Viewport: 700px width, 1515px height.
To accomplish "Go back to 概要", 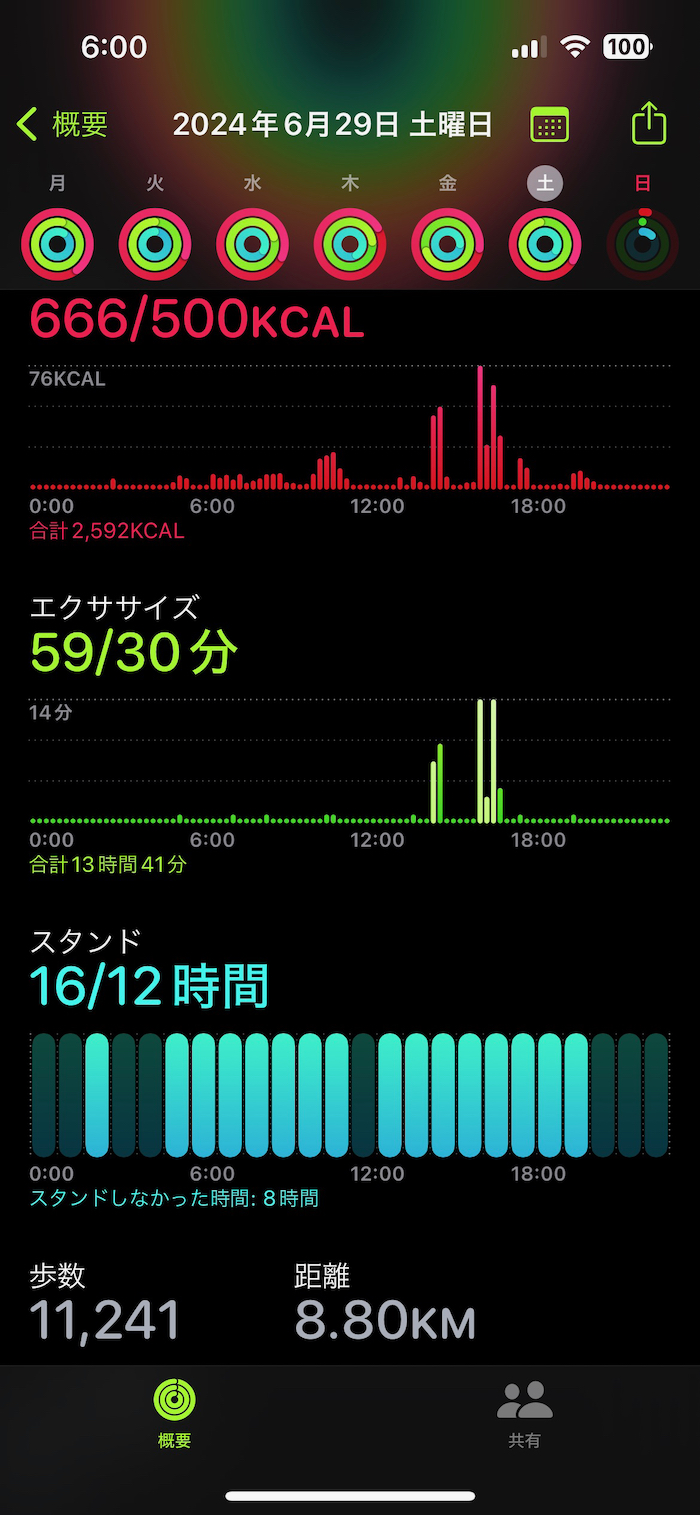I will 62,125.
